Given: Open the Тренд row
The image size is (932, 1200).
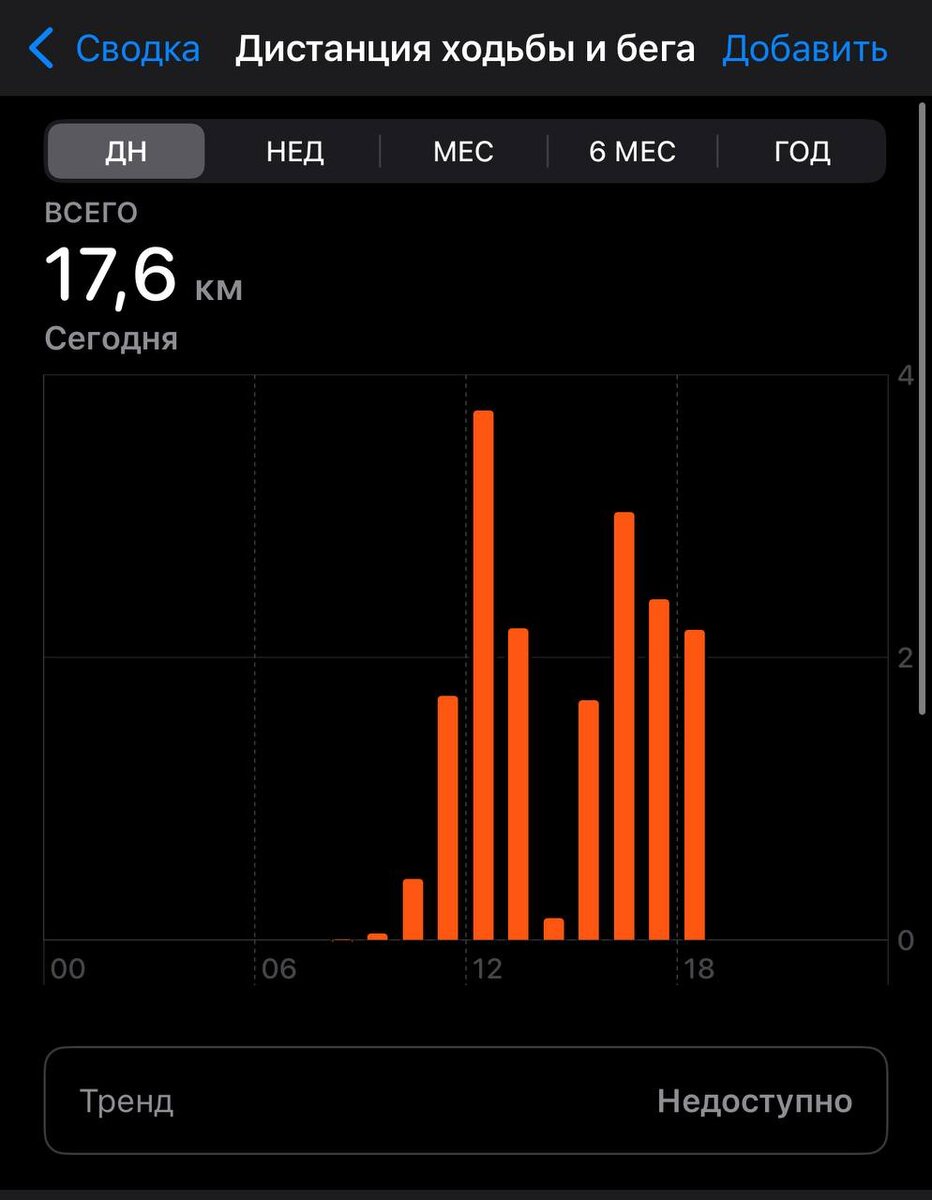Looking at the screenshot, I should coord(465,1101).
